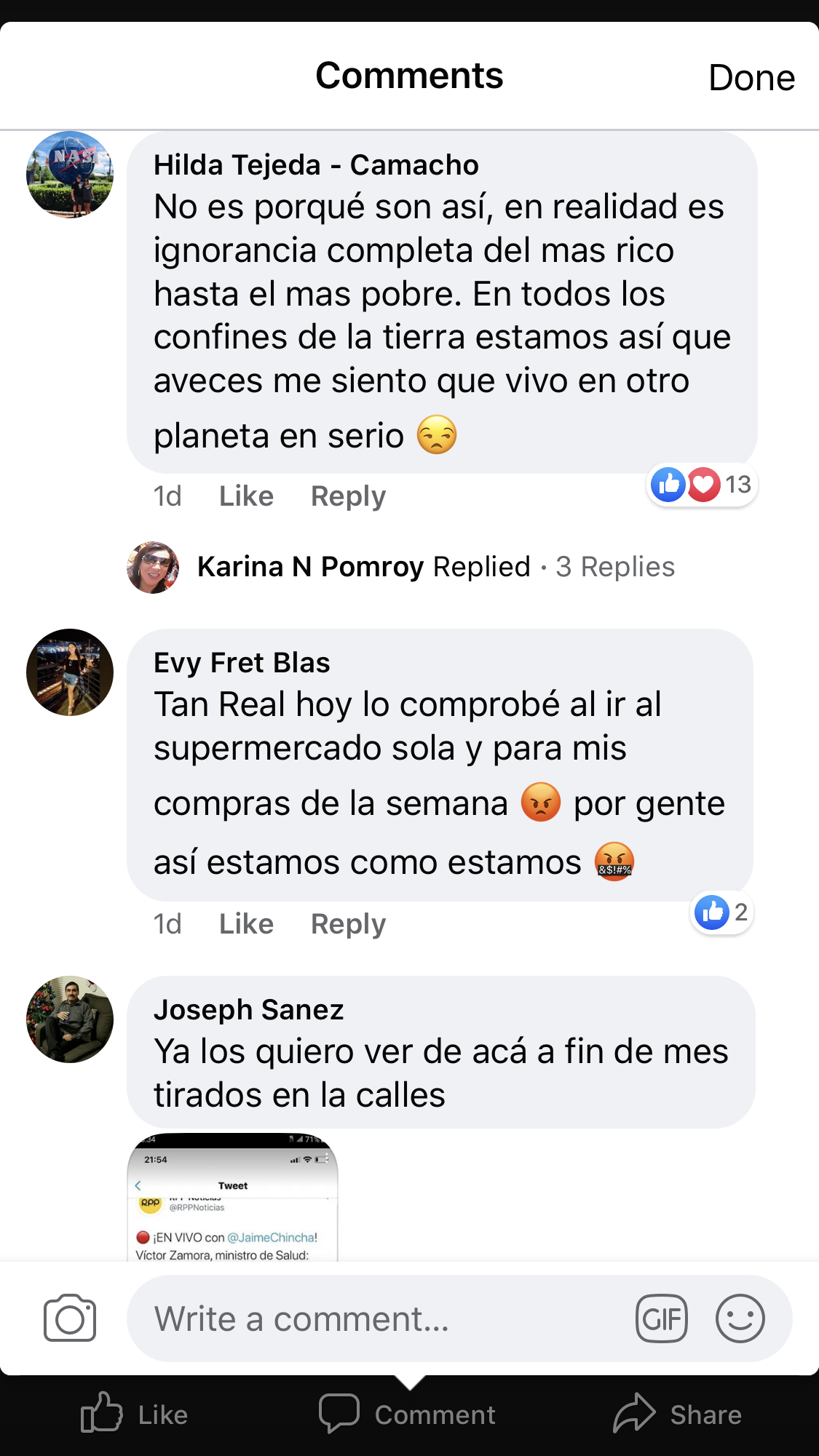Open Hilda Tejeda - Camacho's profile picture
819x1456 pixels.
70,175
